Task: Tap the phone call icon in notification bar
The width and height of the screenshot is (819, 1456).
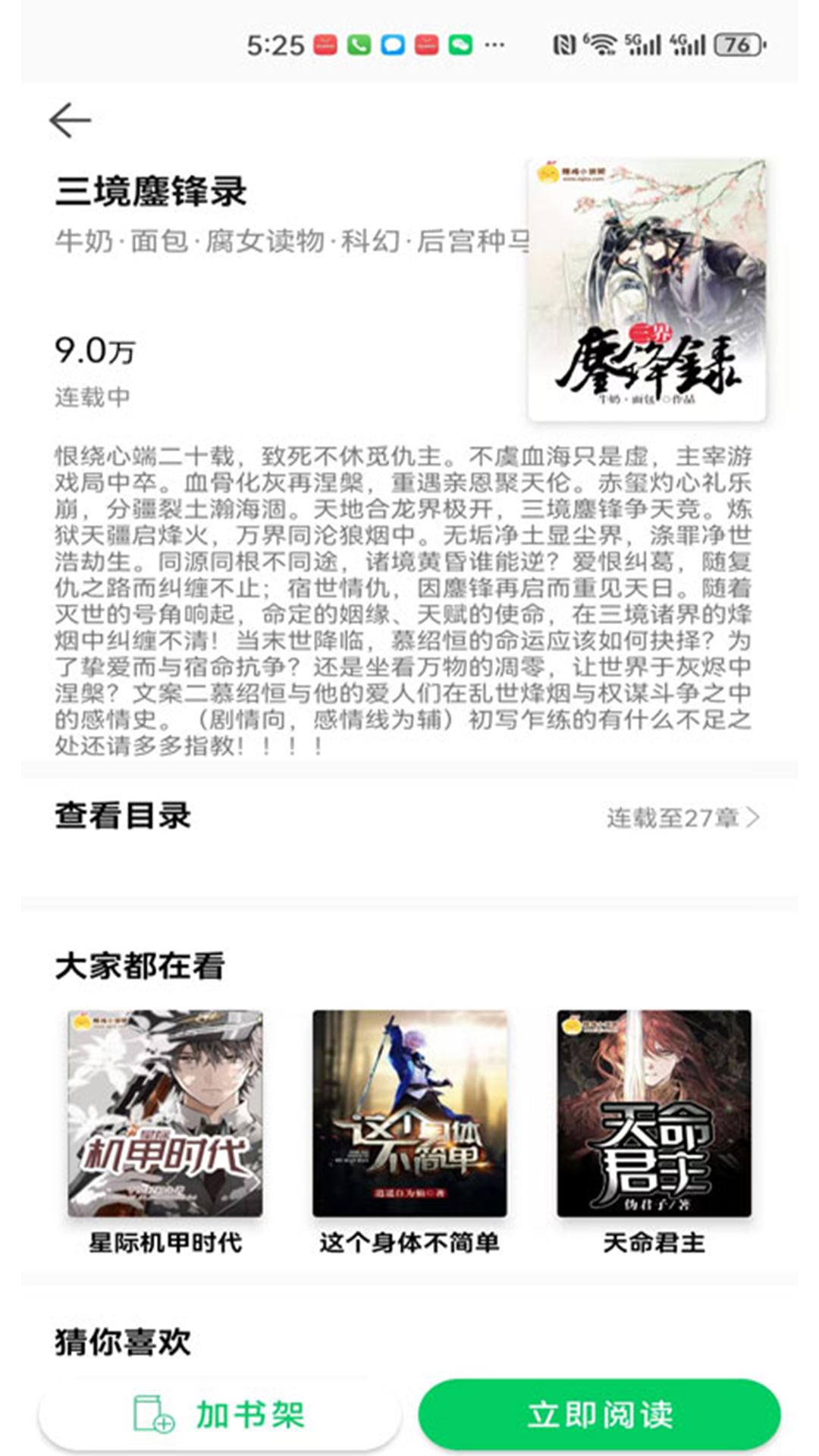Action: [359, 43]
